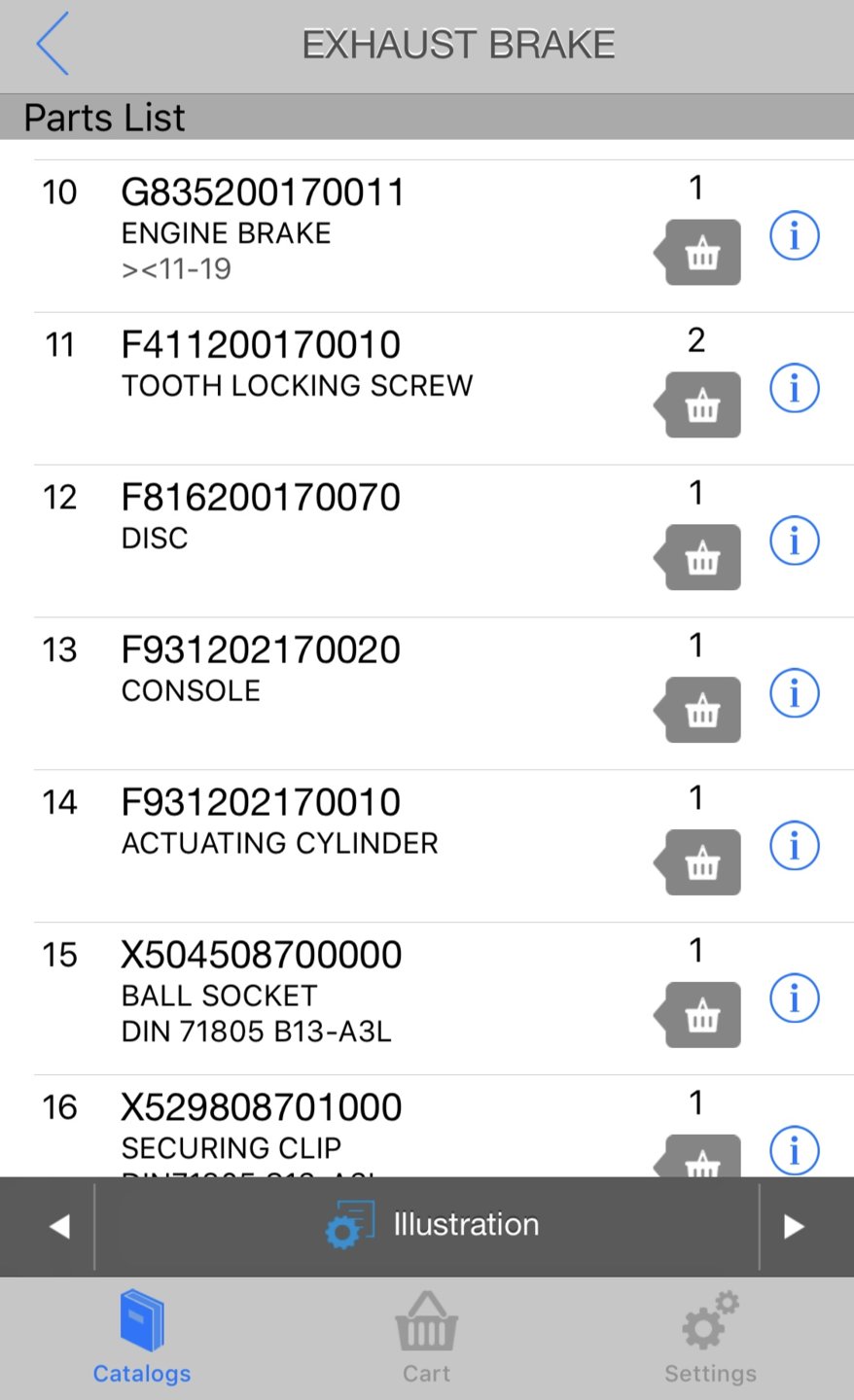Go back from Exhaust Brake
This screenshot has height=1400, width=854.
pyautogui.click(x=53, y=44)
